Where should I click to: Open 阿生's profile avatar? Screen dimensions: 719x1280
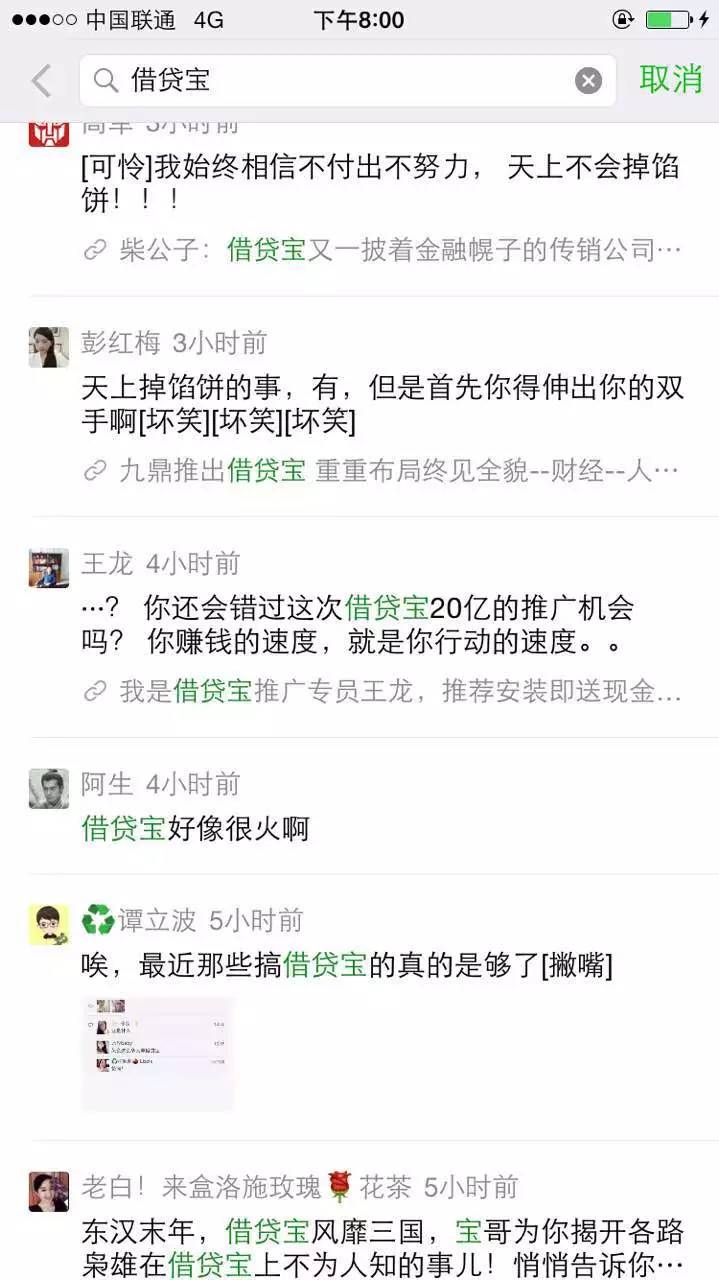48,788
